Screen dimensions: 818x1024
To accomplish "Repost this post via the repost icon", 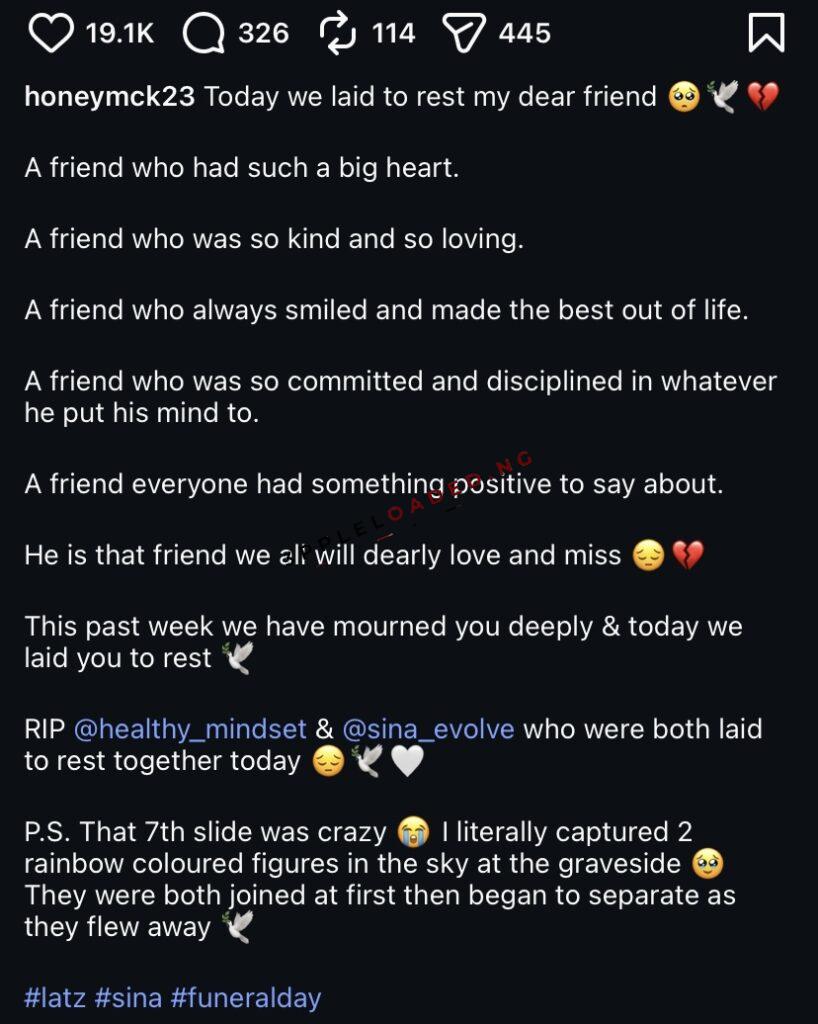I will pos(338,33).
